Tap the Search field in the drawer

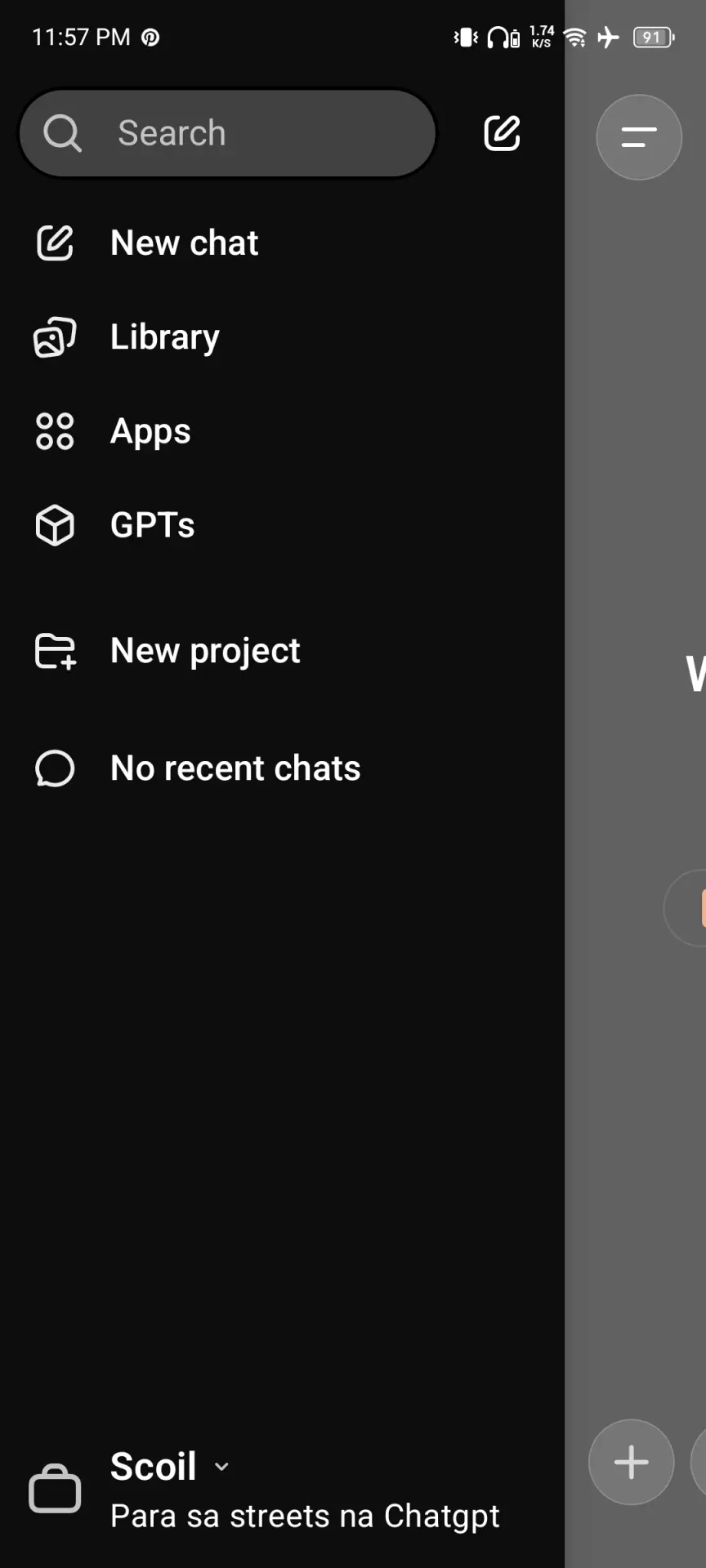tap(227, 133)
